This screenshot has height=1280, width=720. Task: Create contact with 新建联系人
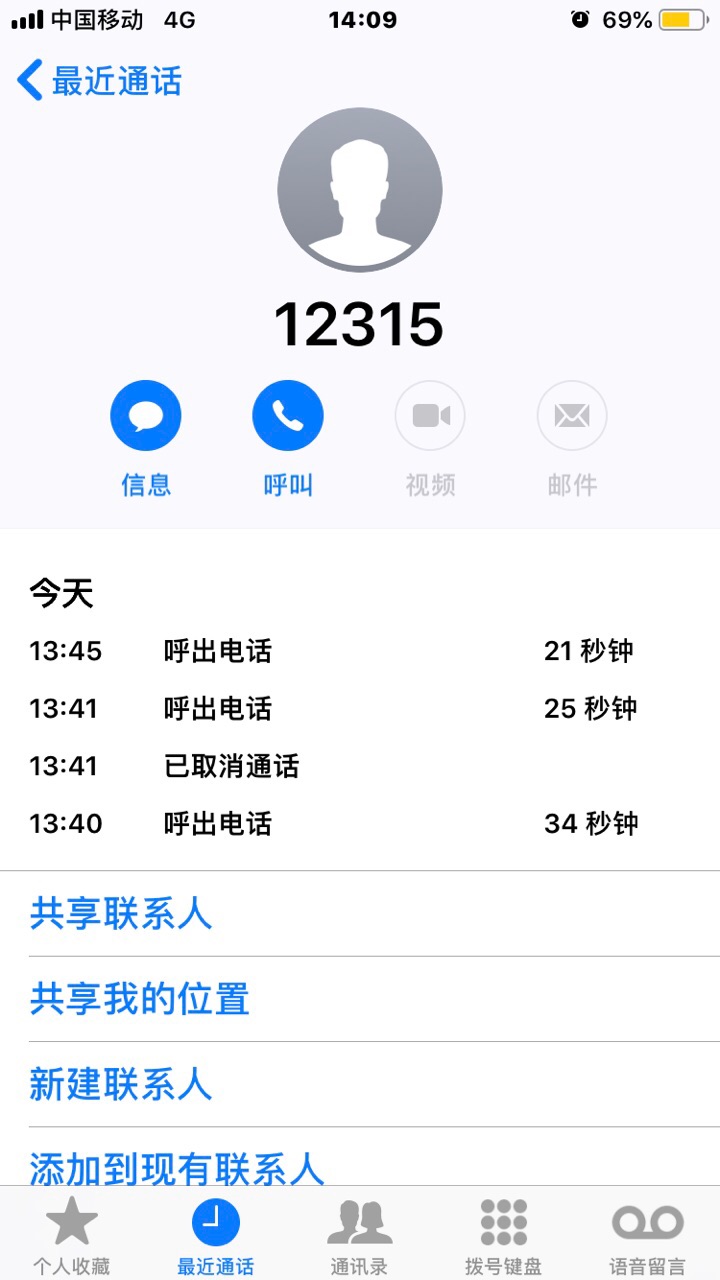pos(121,1084)
